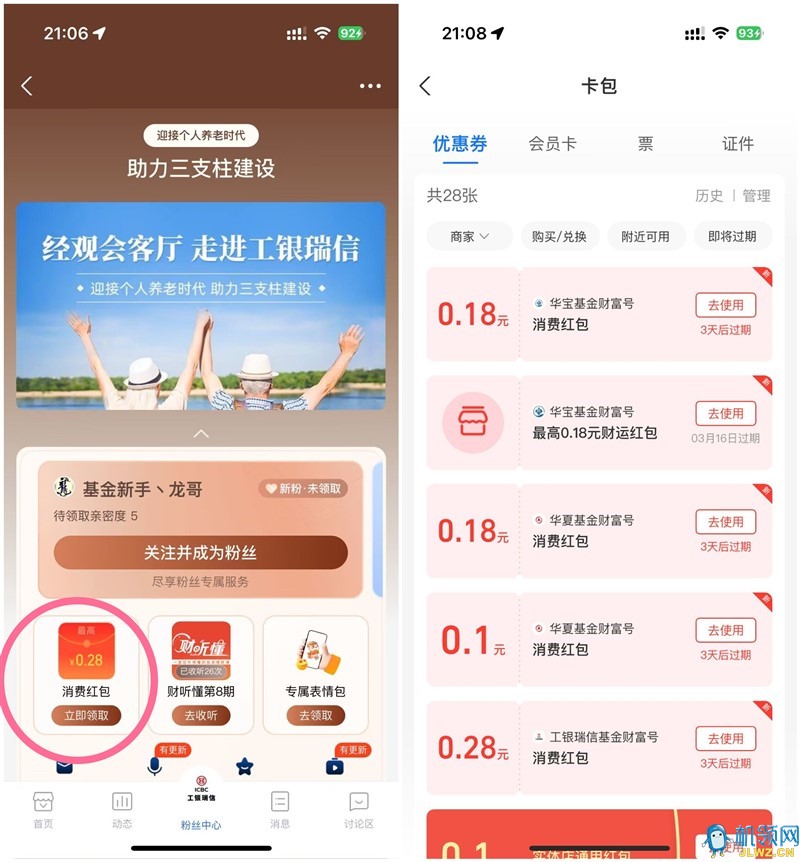
Task: Filter coupons by 附近可用
Action: 645,237
